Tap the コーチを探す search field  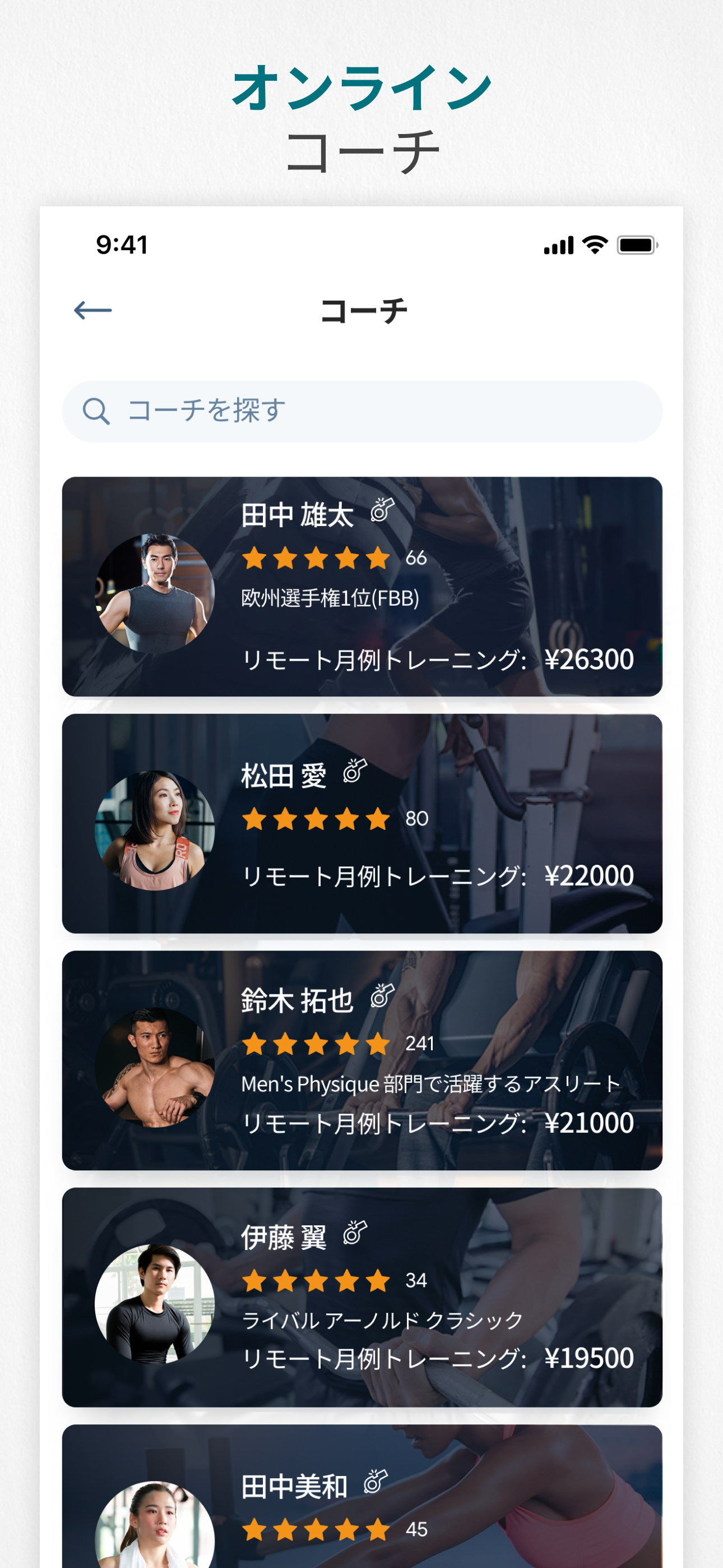(x=362, y=412)
